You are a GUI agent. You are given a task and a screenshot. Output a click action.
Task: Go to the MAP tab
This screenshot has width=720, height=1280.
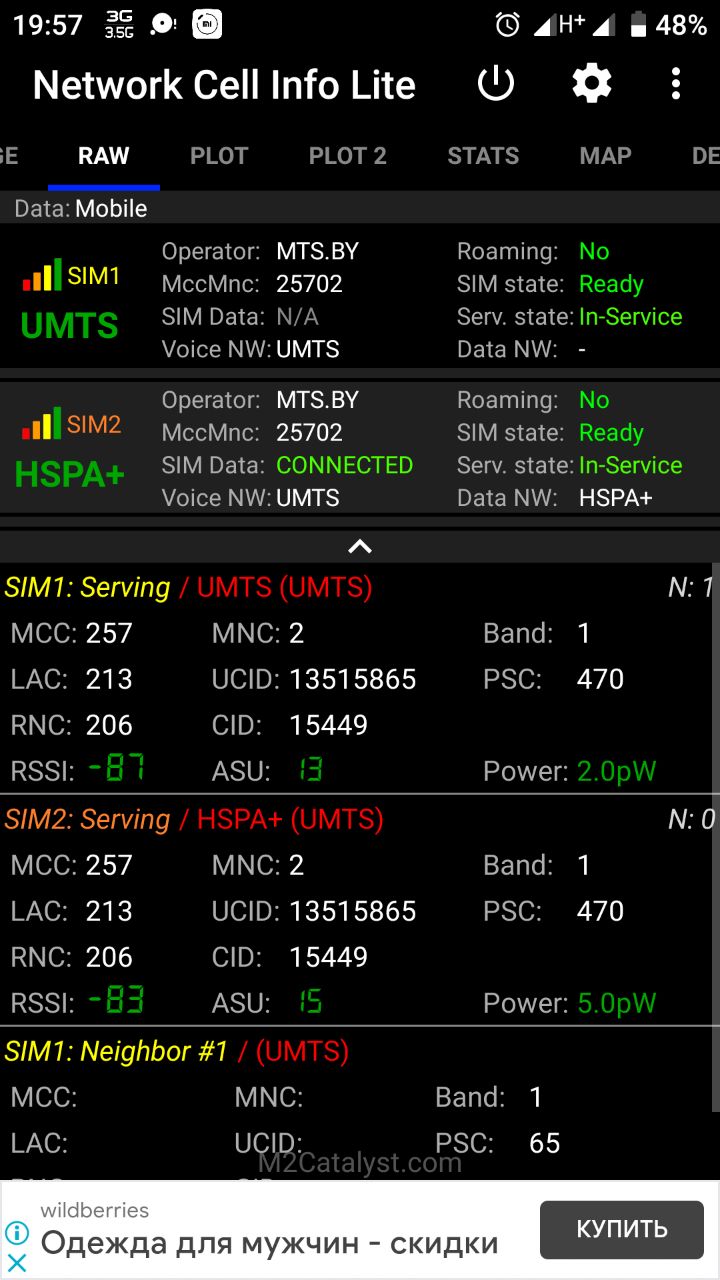click(606, 156)
